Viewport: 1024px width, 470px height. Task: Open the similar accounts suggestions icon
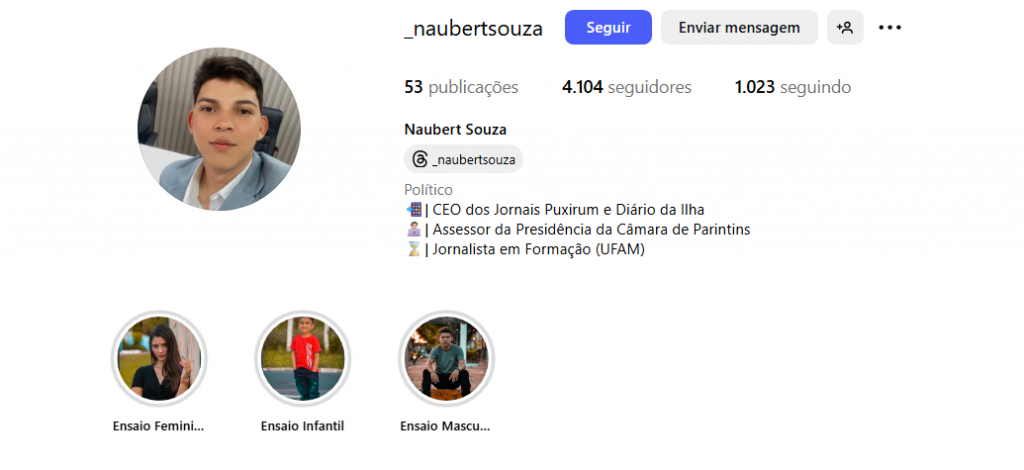tap(845, 28)
